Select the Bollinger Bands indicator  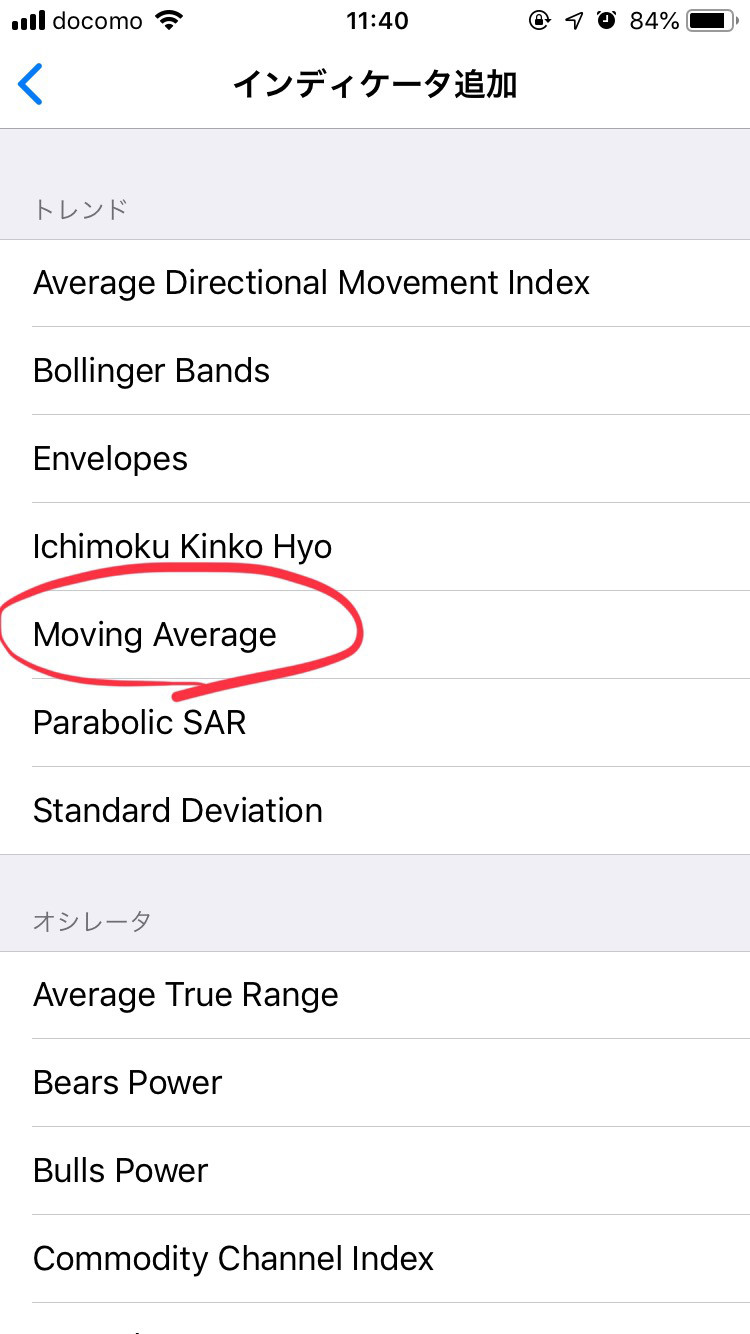coord(375,371)
